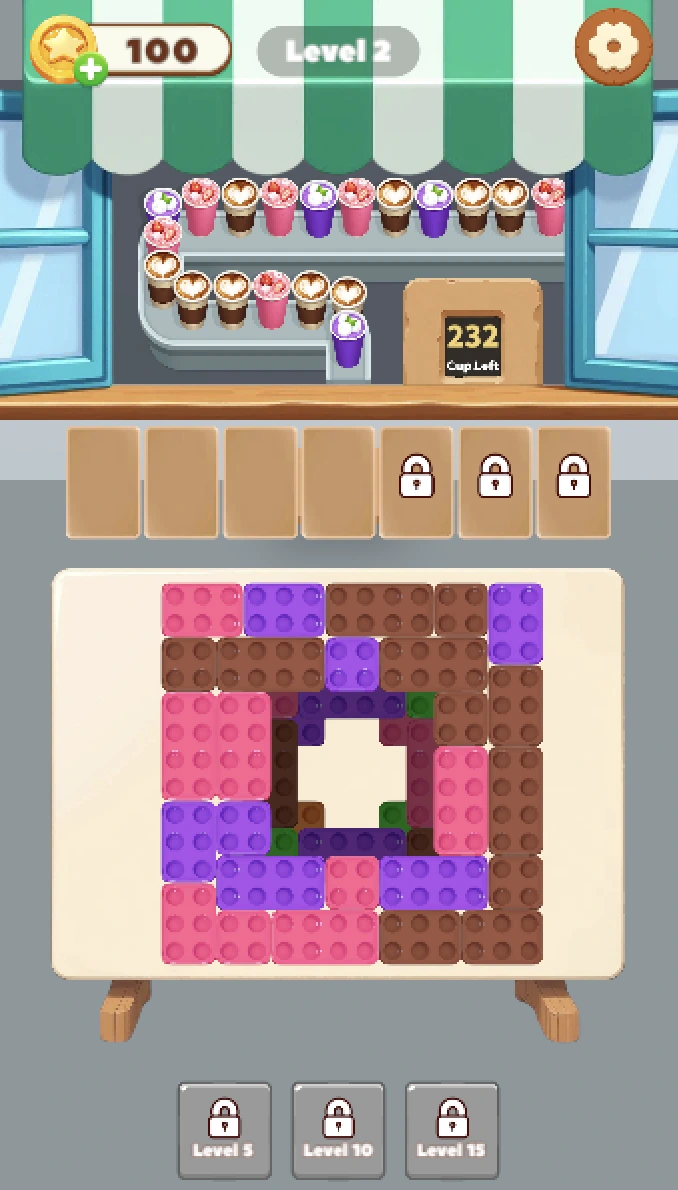Image resolution: width=678 pixels, height=1190 pixels.
Task: Tap the locked Level 15 booster
Action: (452, 1131)
